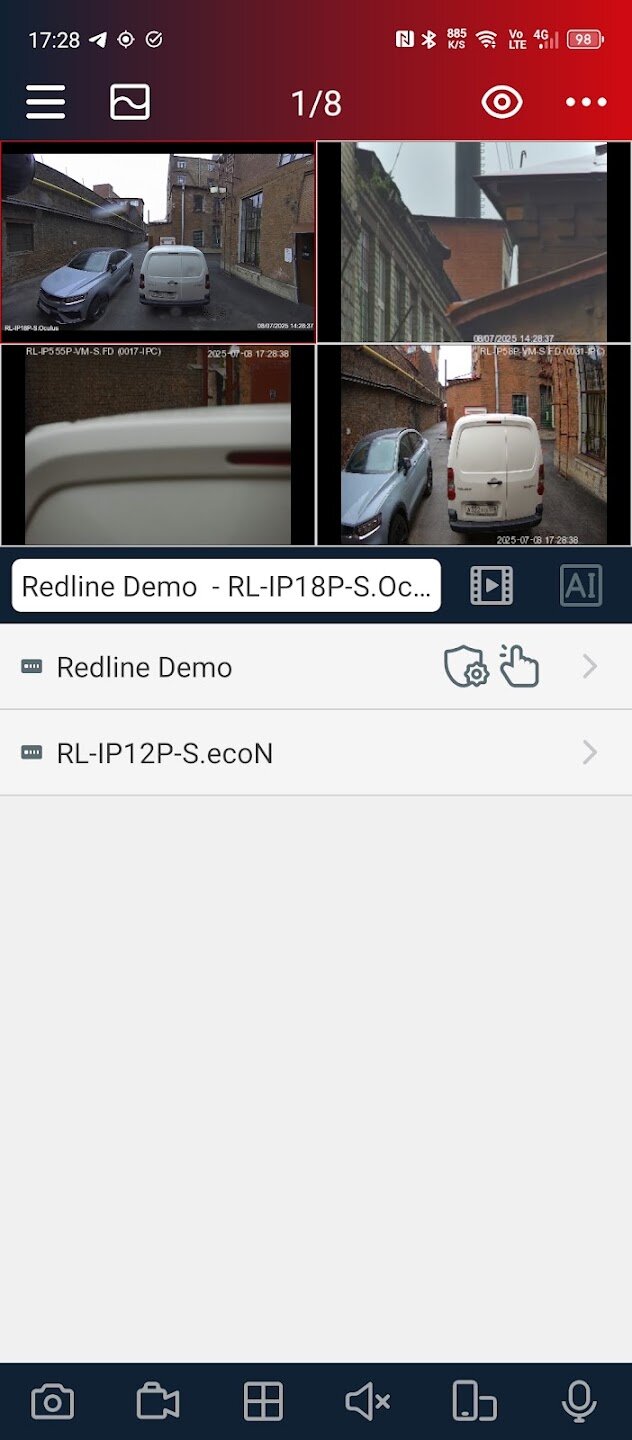
Task: Open the Redline Demo device selector field
Action: pos(226,586)
